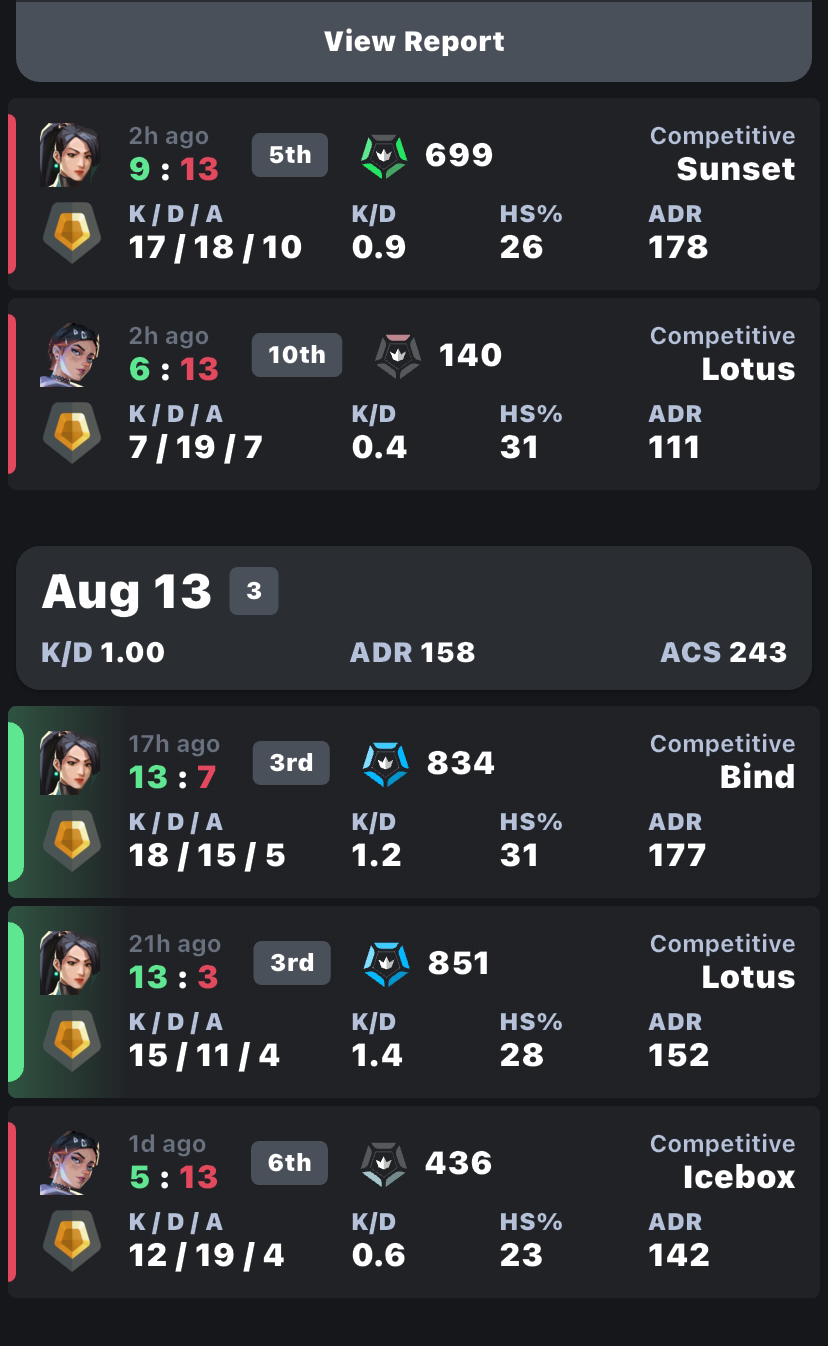Viewport: 828px width, 1346px height.
Task: Open the 6:13 Lotus match from 2h ago
Action: point(414,394)
